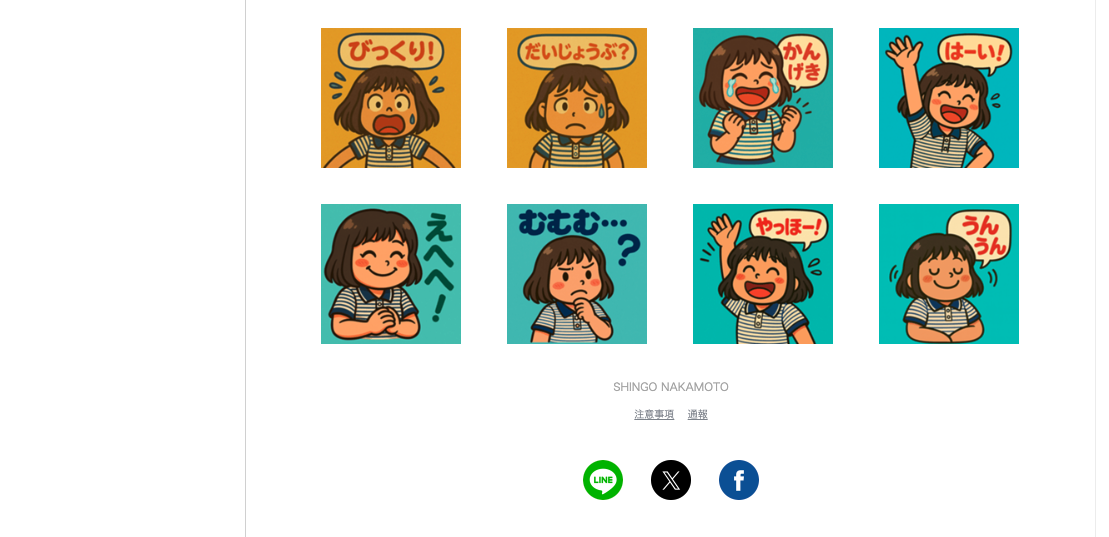Open the やっほー! waving sticker
Screen dimensions: 1109x537
click(x=763, y=274)
